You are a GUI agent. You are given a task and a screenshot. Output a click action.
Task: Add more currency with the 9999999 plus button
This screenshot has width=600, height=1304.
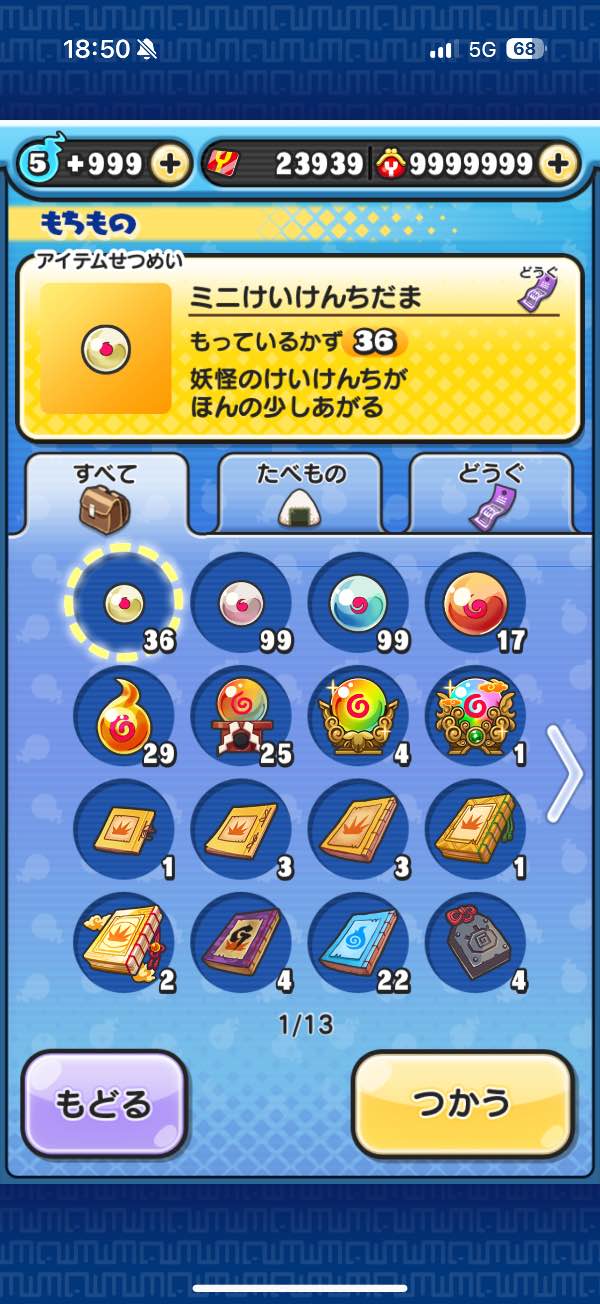[x=561, y=164]
